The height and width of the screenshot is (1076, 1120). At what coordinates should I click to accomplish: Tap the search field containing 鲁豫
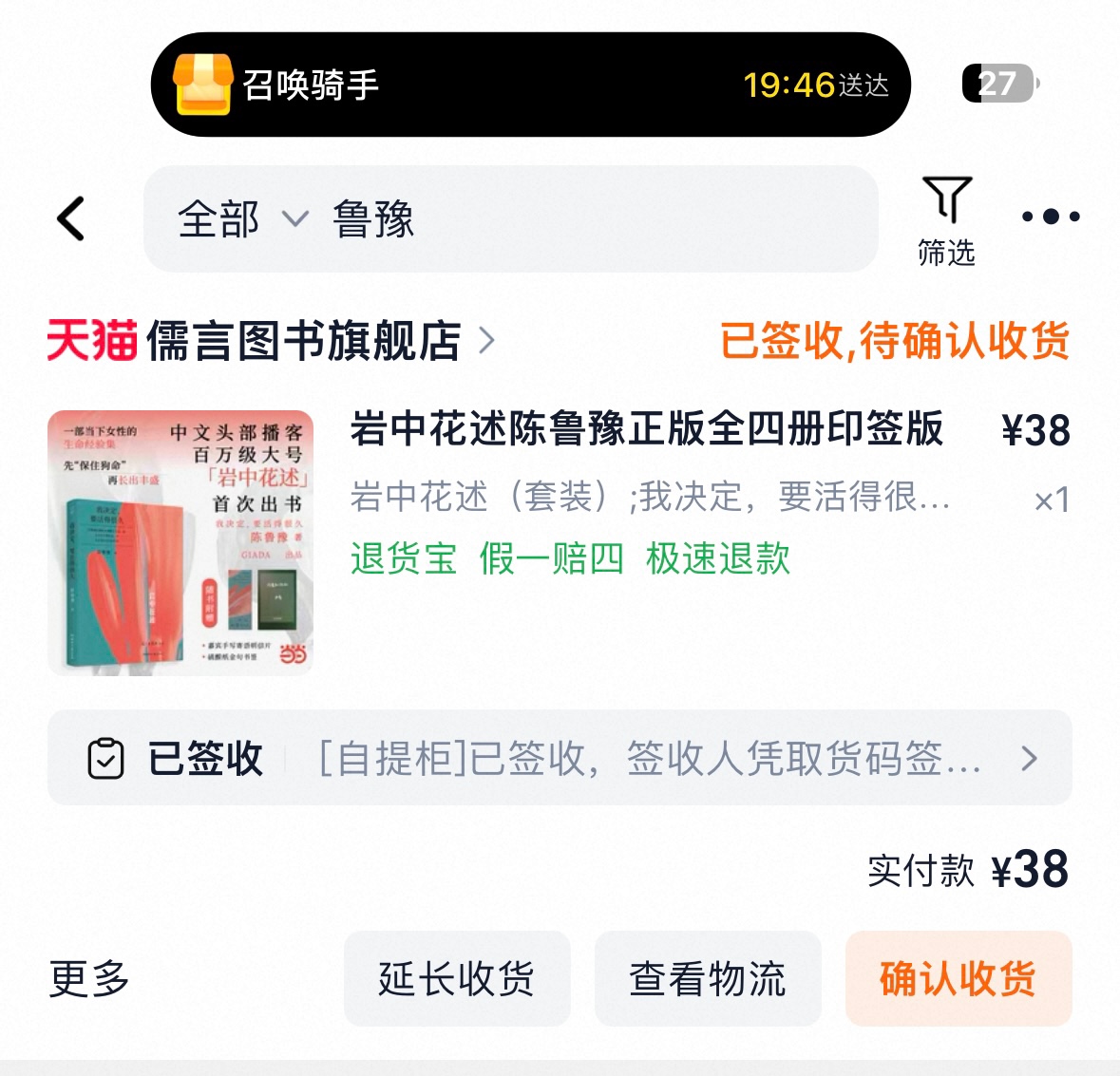[589, 219]
